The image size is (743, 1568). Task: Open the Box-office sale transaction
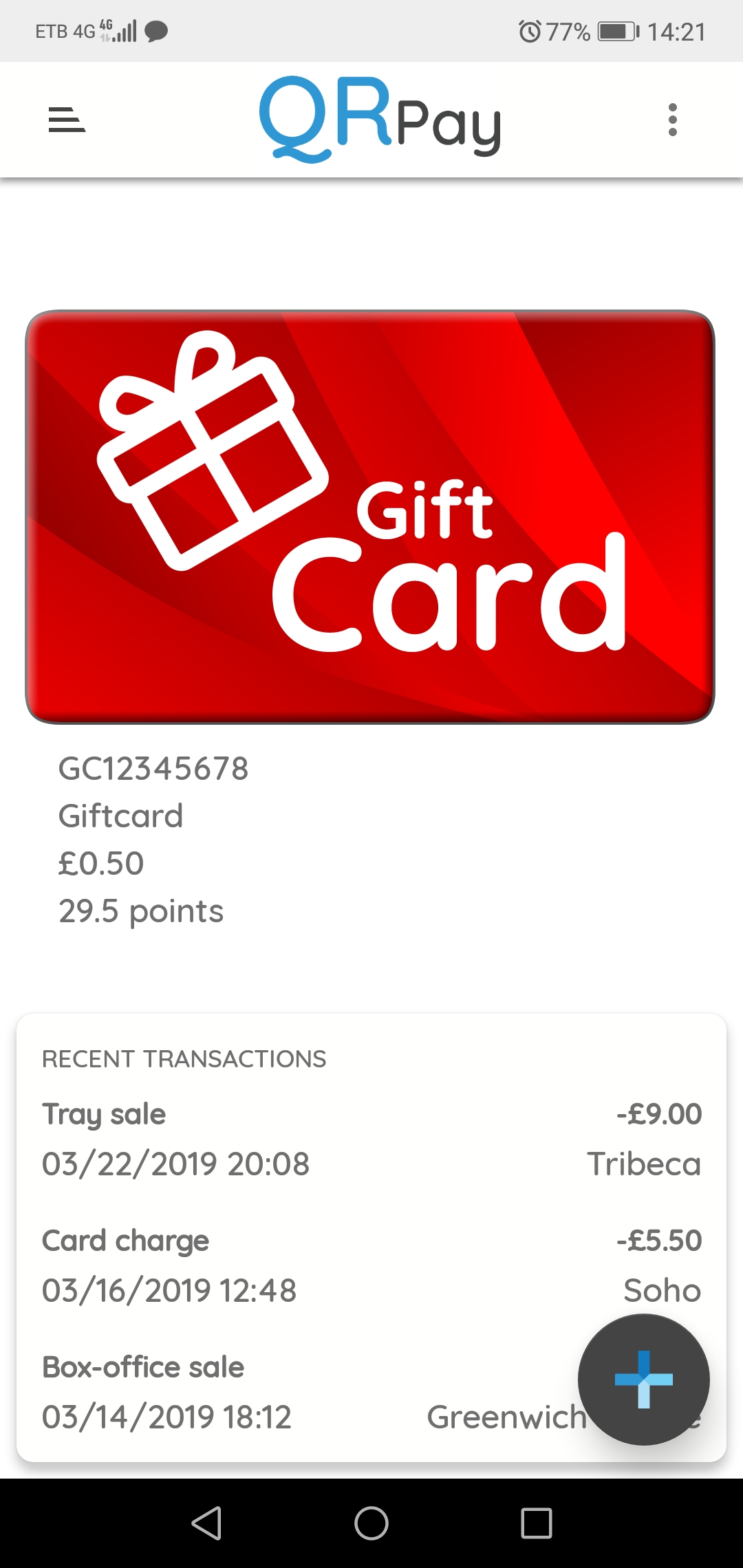(275, 1391)
